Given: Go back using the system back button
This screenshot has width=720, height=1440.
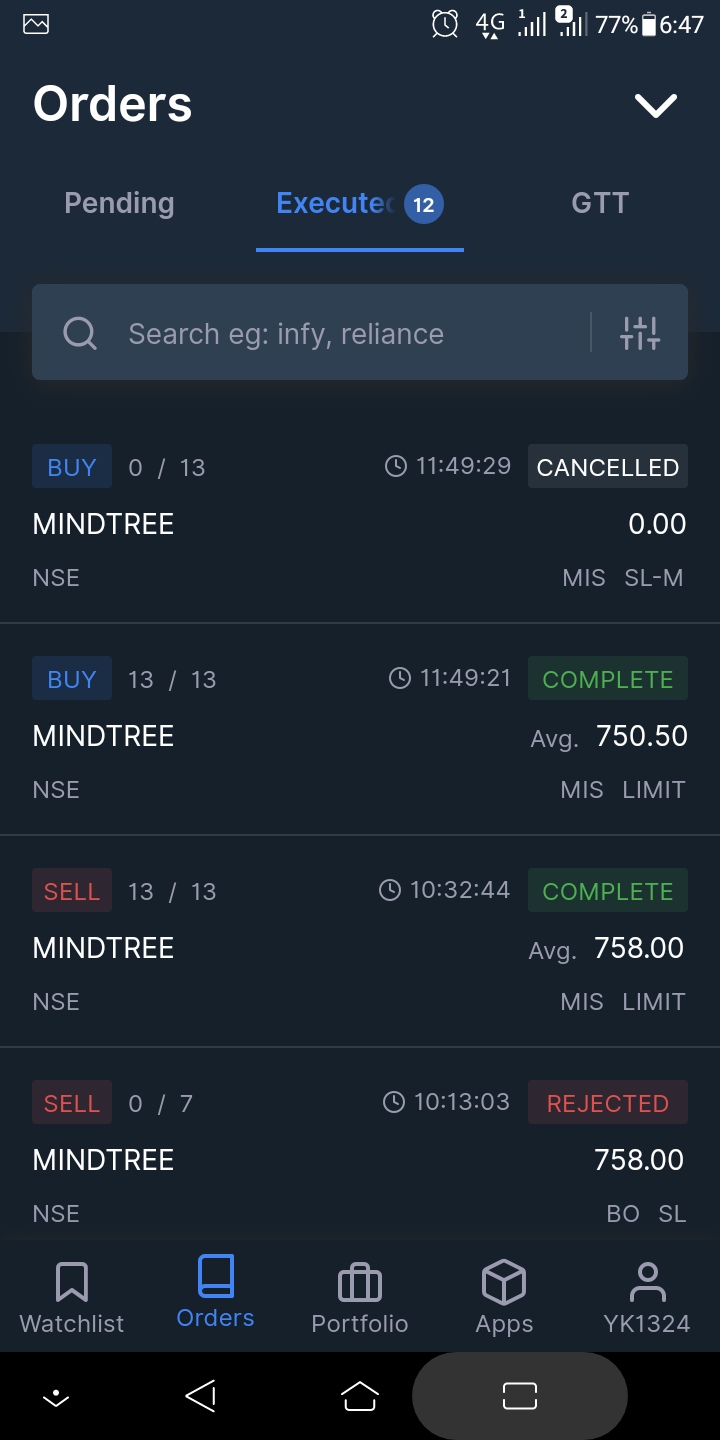Looking at the screenshot, I should coord(201,1396).
